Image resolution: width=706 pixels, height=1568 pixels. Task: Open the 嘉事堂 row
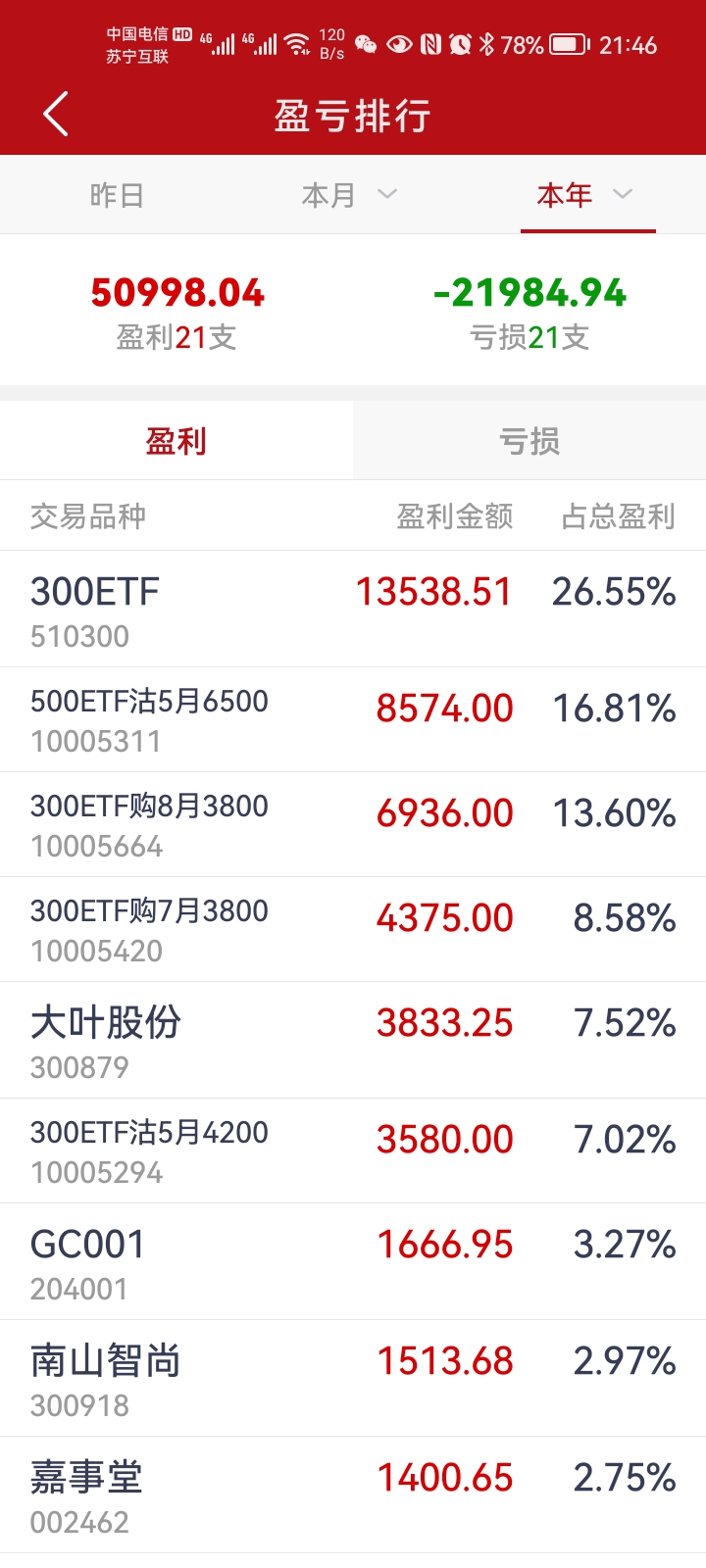tap(353, 1495)
